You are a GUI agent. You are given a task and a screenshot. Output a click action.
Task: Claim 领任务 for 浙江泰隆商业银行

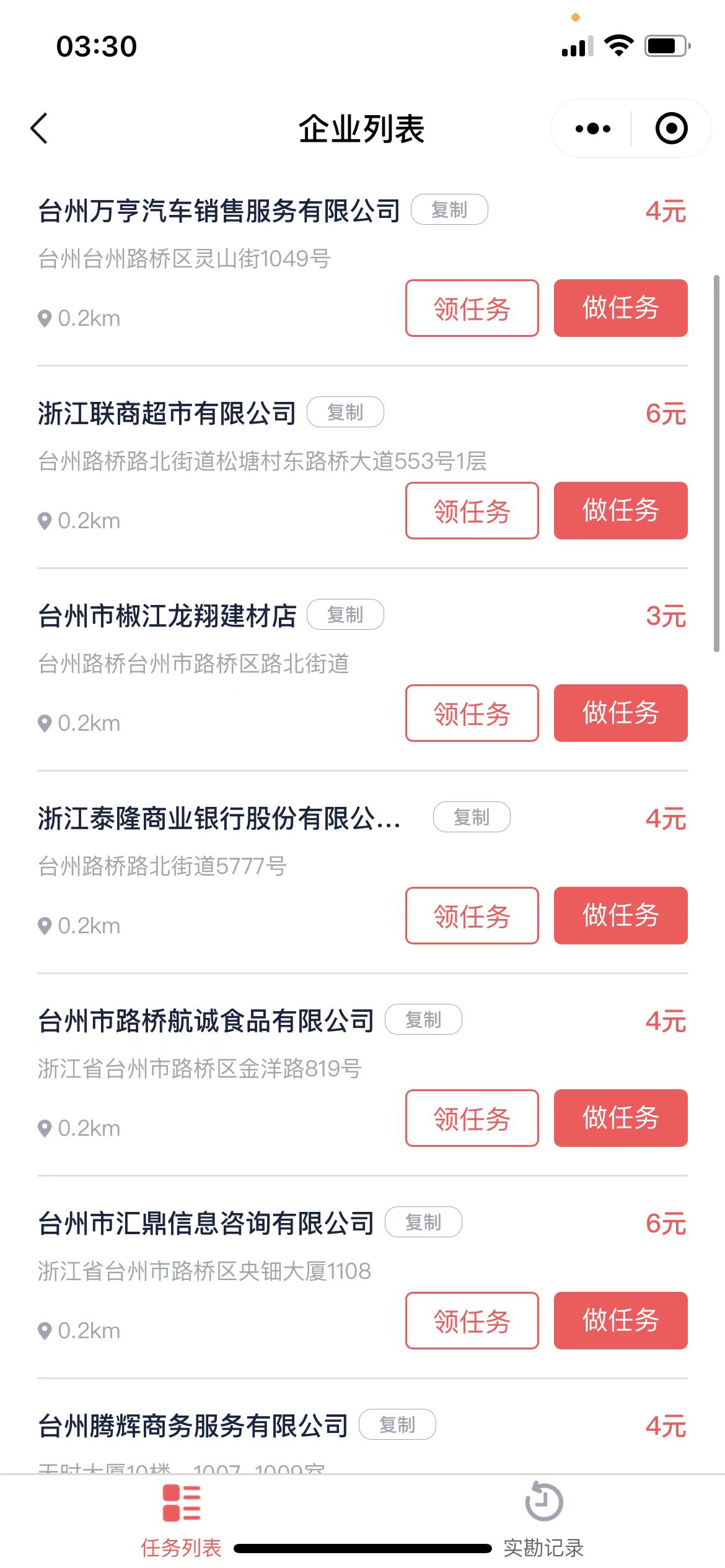tap(472, 916)
